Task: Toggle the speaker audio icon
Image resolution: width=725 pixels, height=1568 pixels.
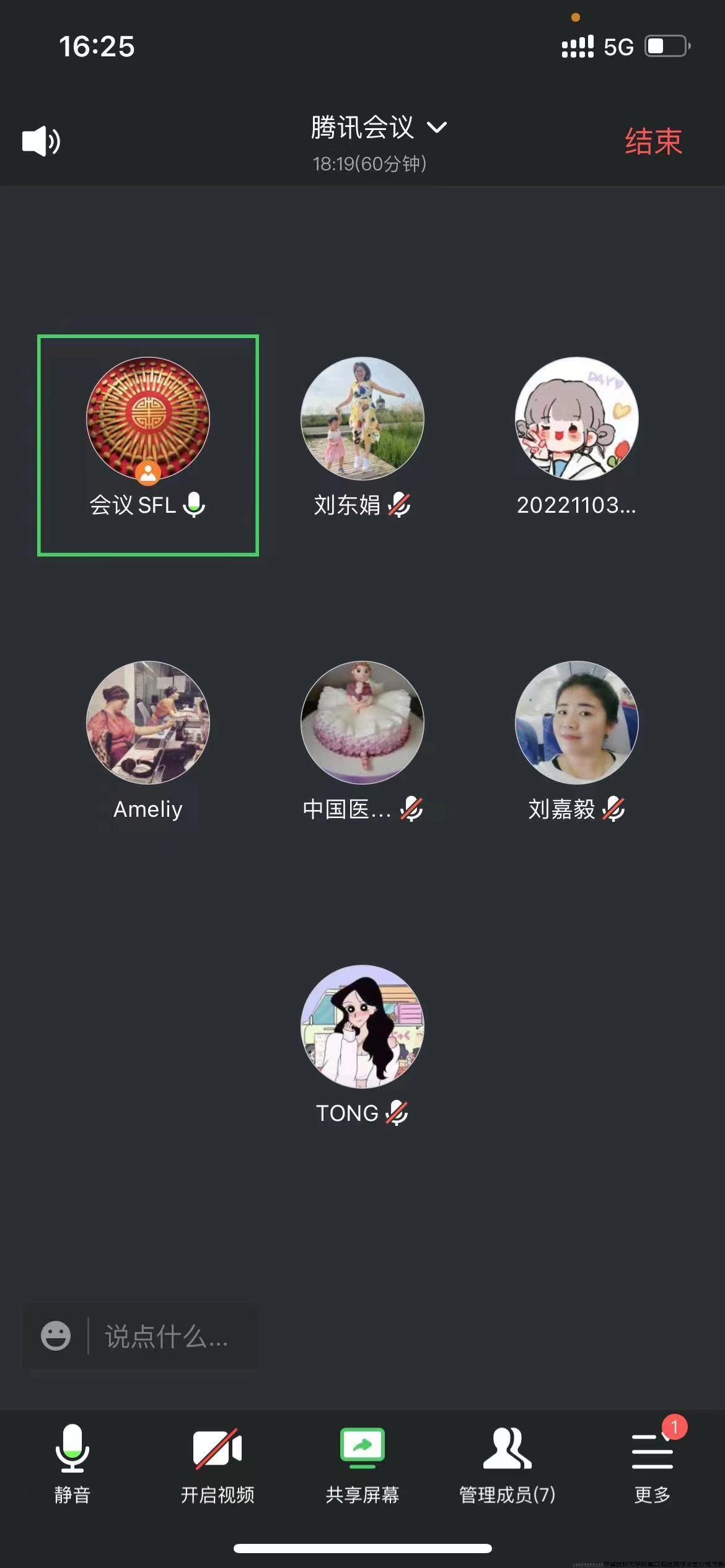Action: click(41, 141)
